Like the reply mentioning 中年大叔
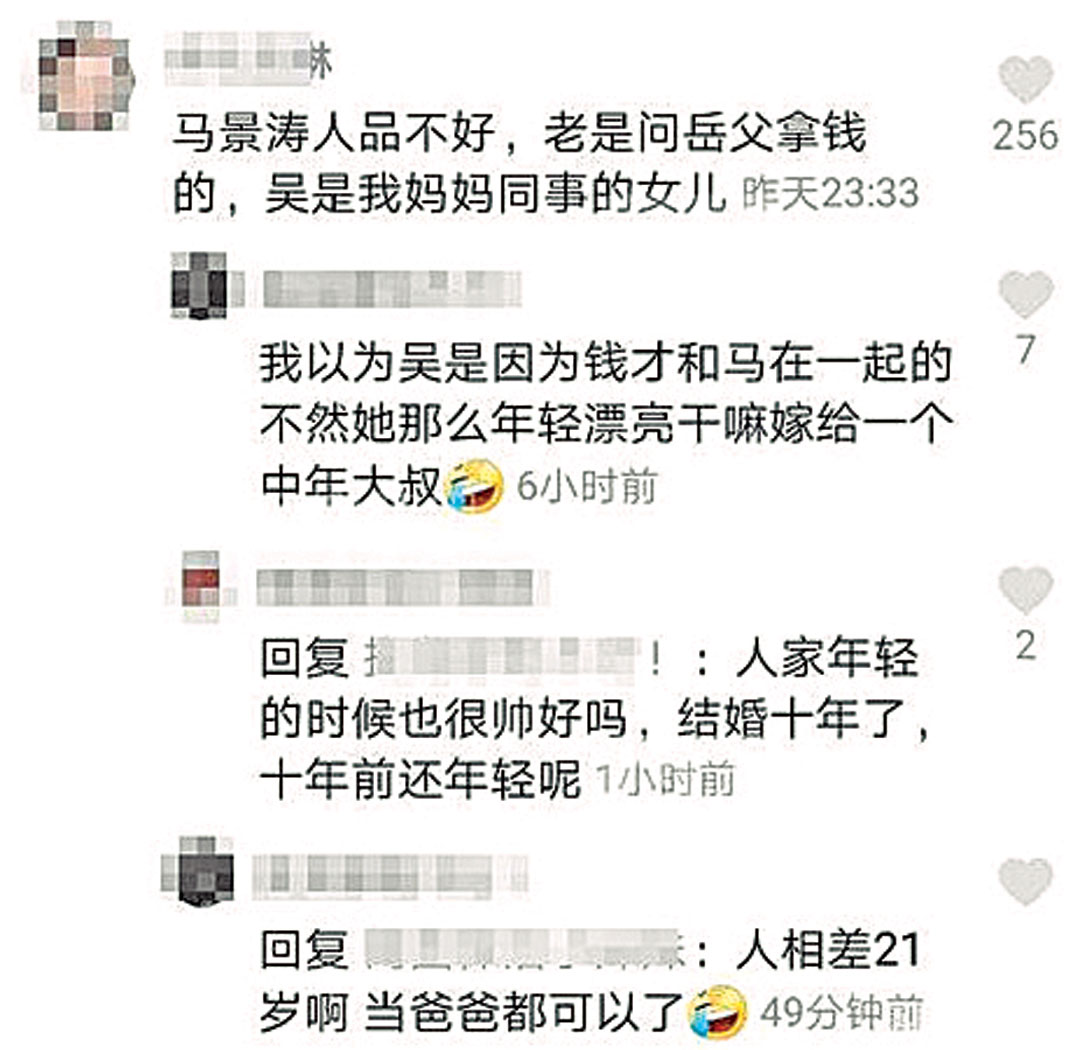1080x1050 pixels. tap(1026, 295)
